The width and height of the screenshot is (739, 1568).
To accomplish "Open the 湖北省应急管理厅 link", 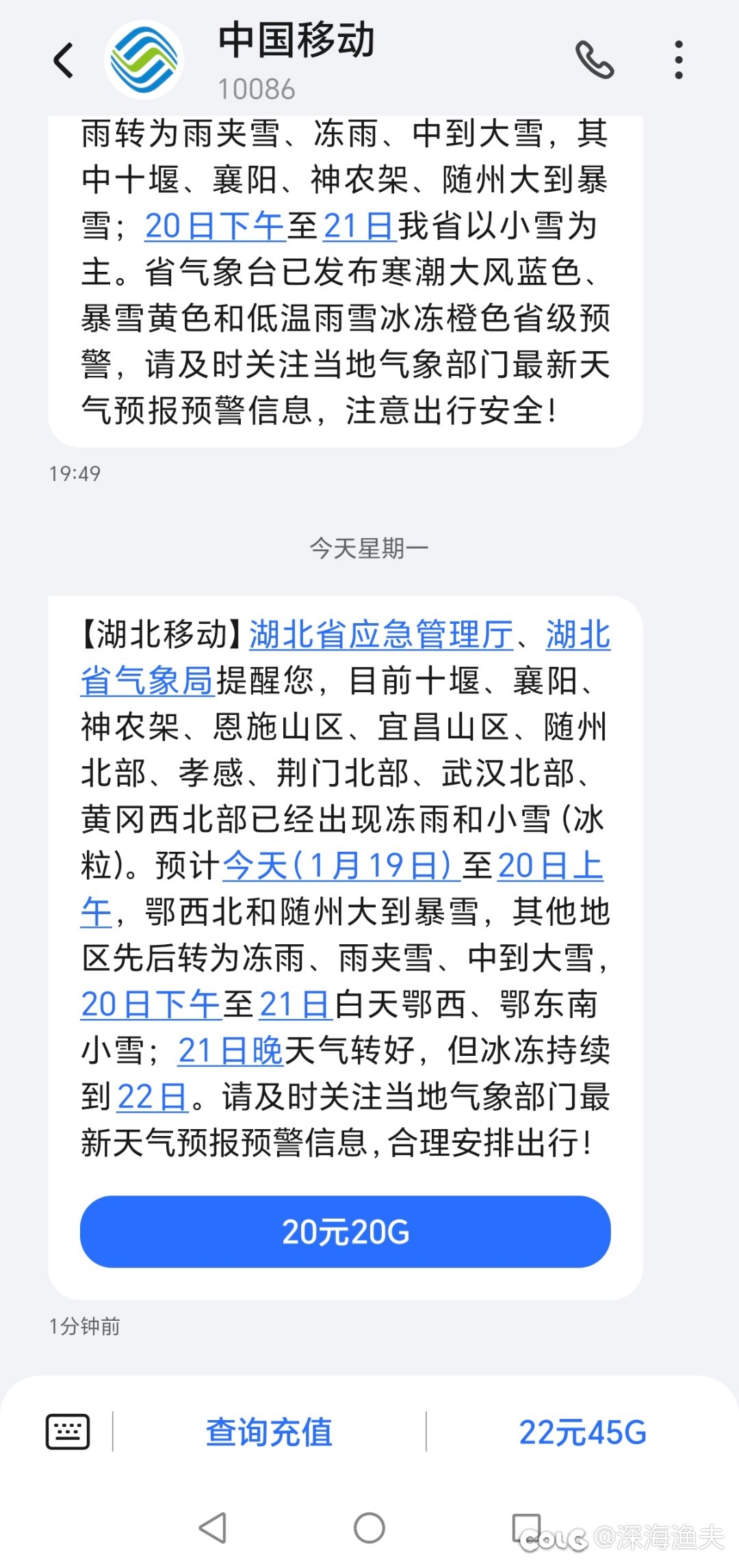I will (x=380, y=635).
